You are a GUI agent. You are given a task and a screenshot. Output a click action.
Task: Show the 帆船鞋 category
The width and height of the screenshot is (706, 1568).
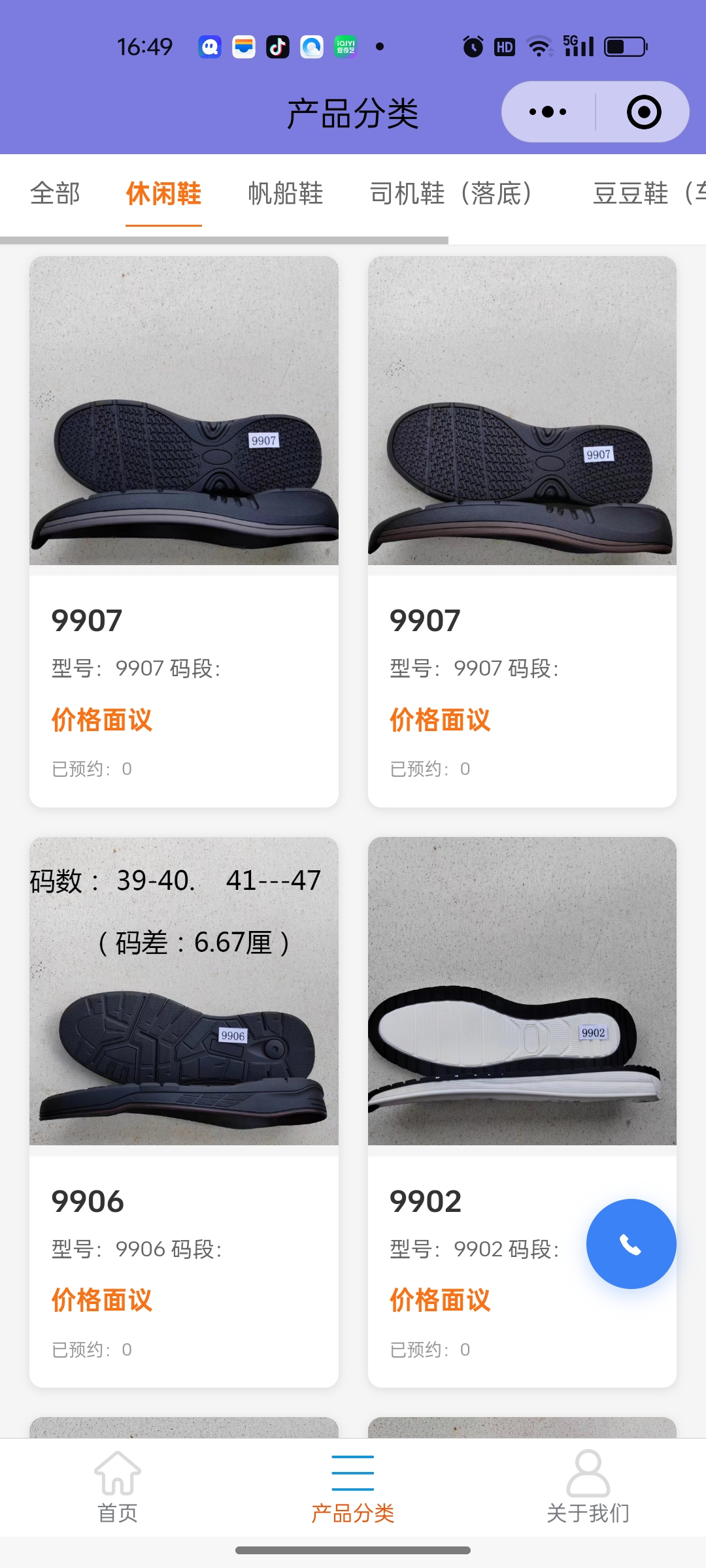click(286, 193)
